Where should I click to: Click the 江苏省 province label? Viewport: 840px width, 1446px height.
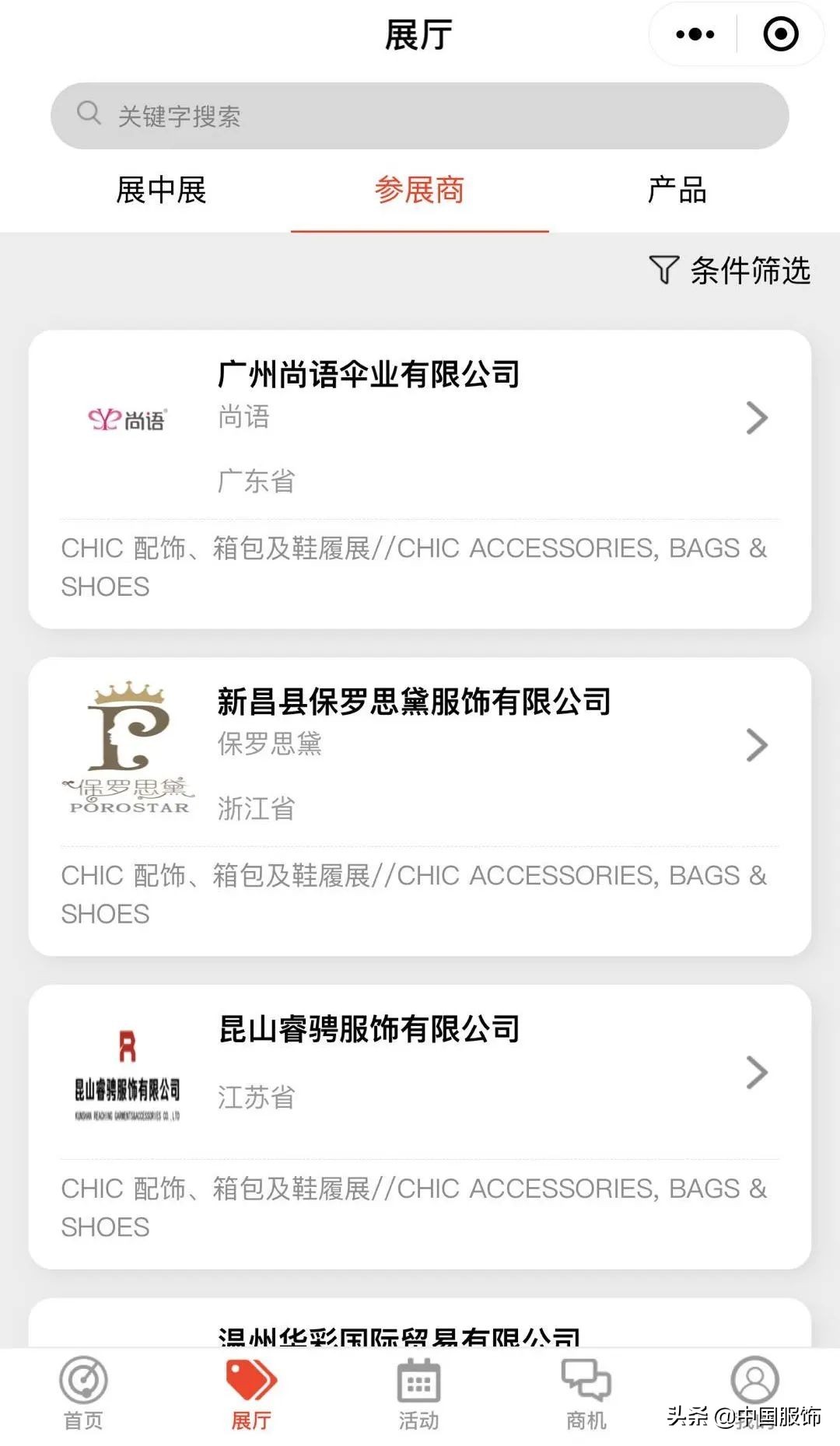click(257, 1098)
